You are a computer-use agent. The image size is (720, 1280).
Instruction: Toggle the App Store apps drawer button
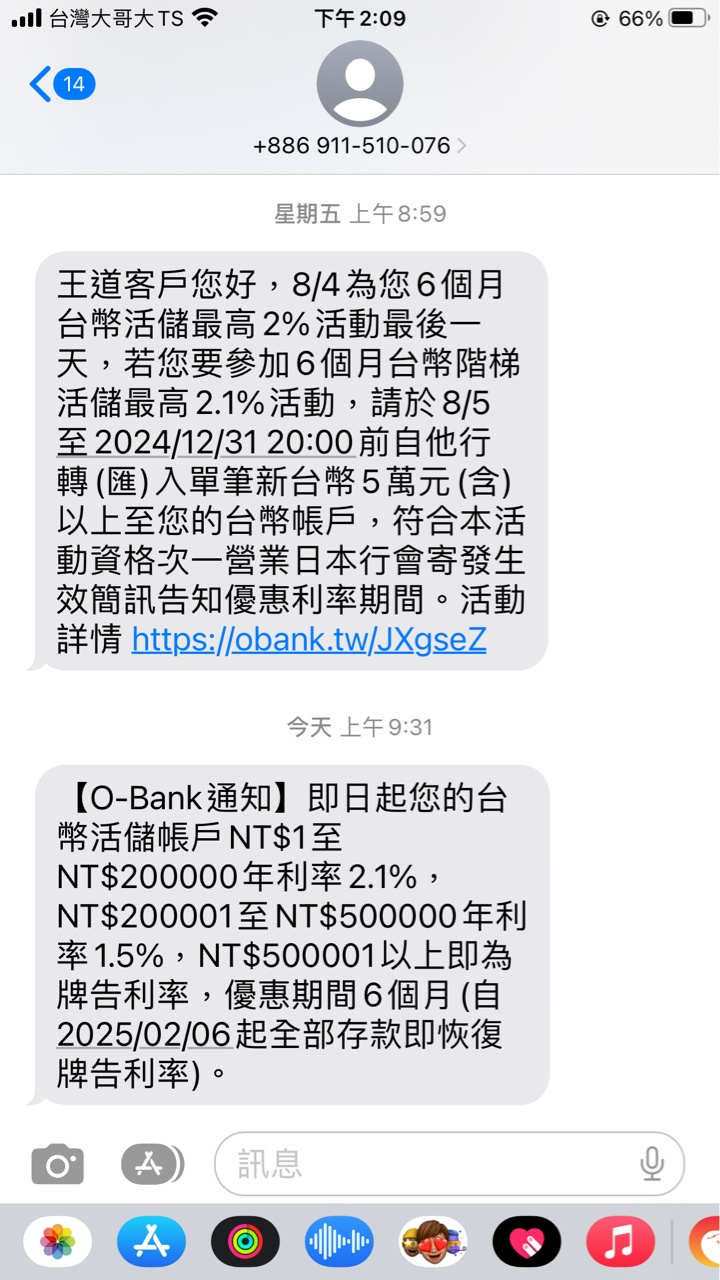click(152, 1164)
